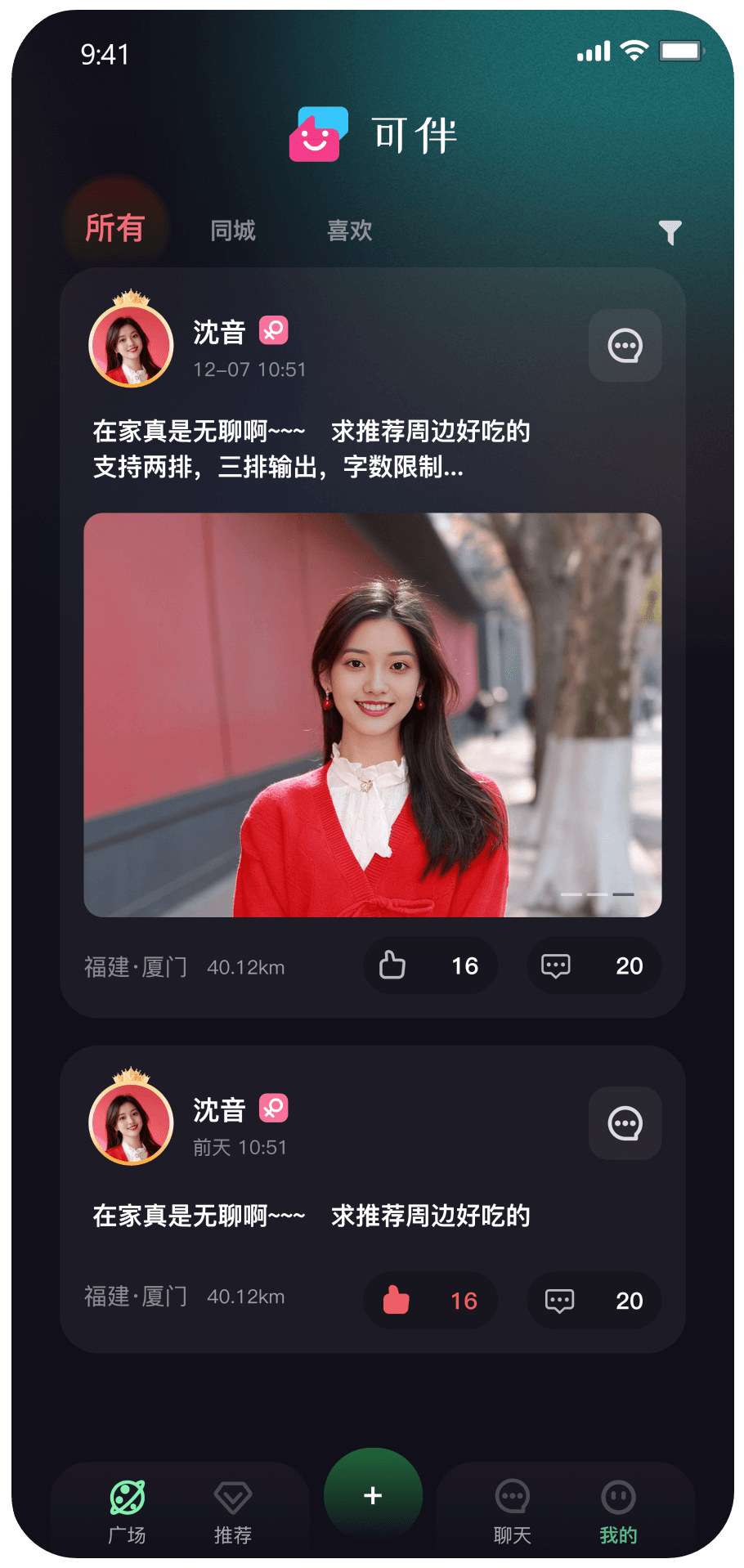Screen dimensions: 744x1568
Task: Open the 我的 tab
Action: click(618, 1510)
